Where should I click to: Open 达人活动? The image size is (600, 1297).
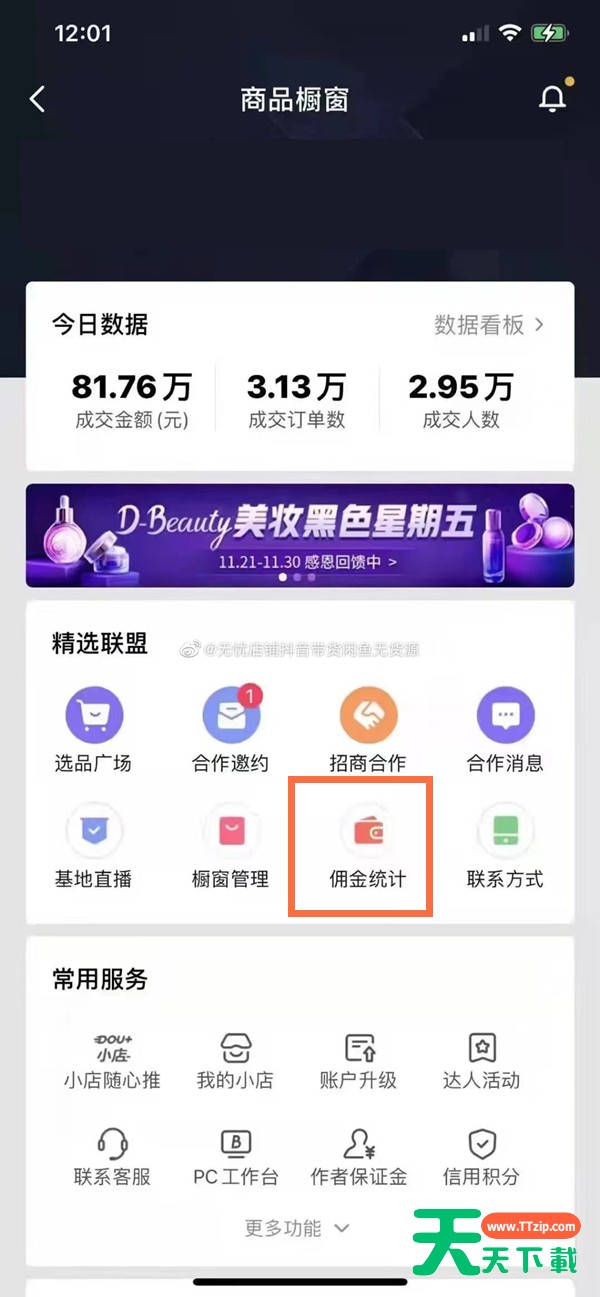(x=482, y=1060)
